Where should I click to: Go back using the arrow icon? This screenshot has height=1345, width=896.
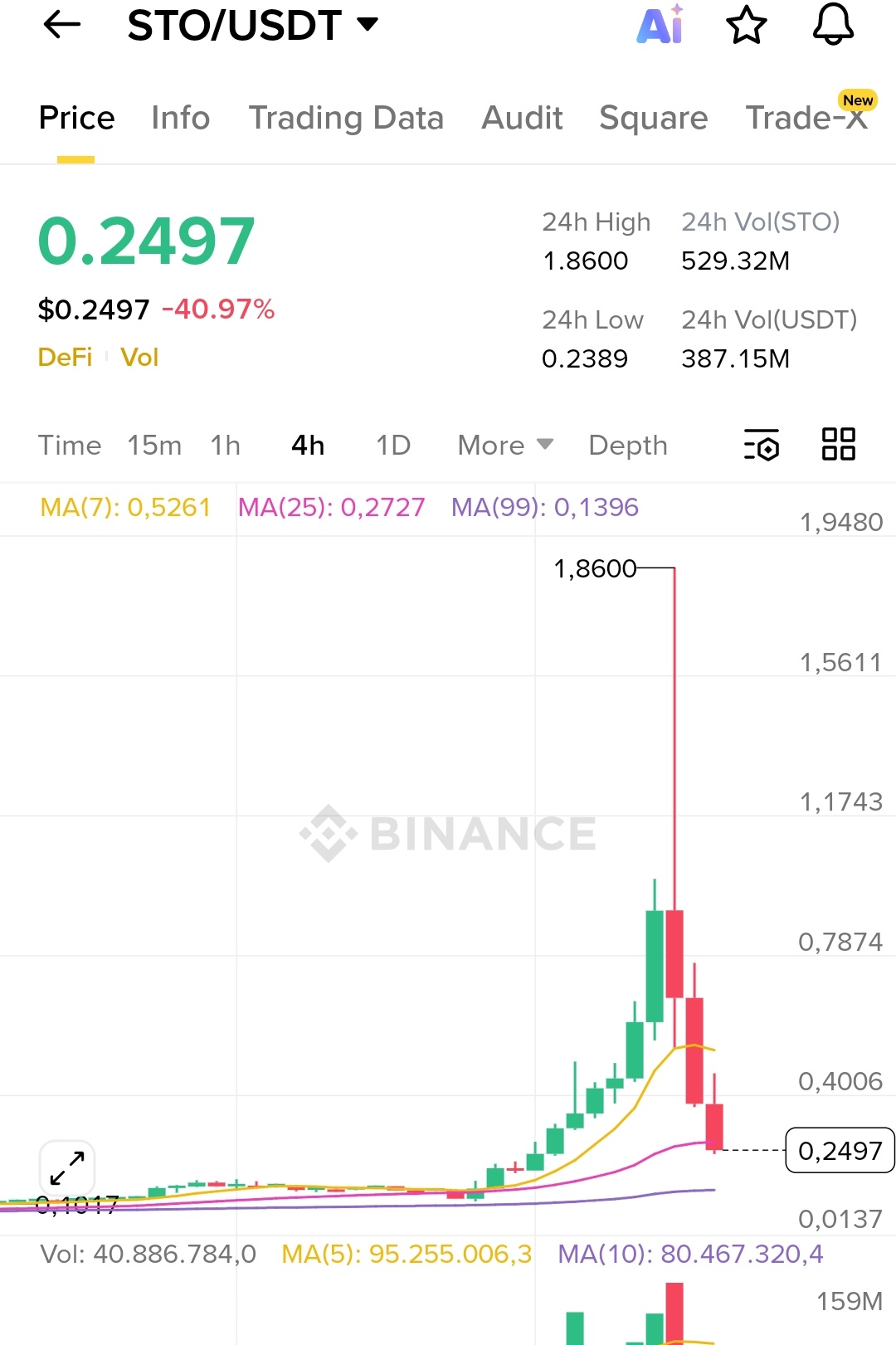[62, 25]
